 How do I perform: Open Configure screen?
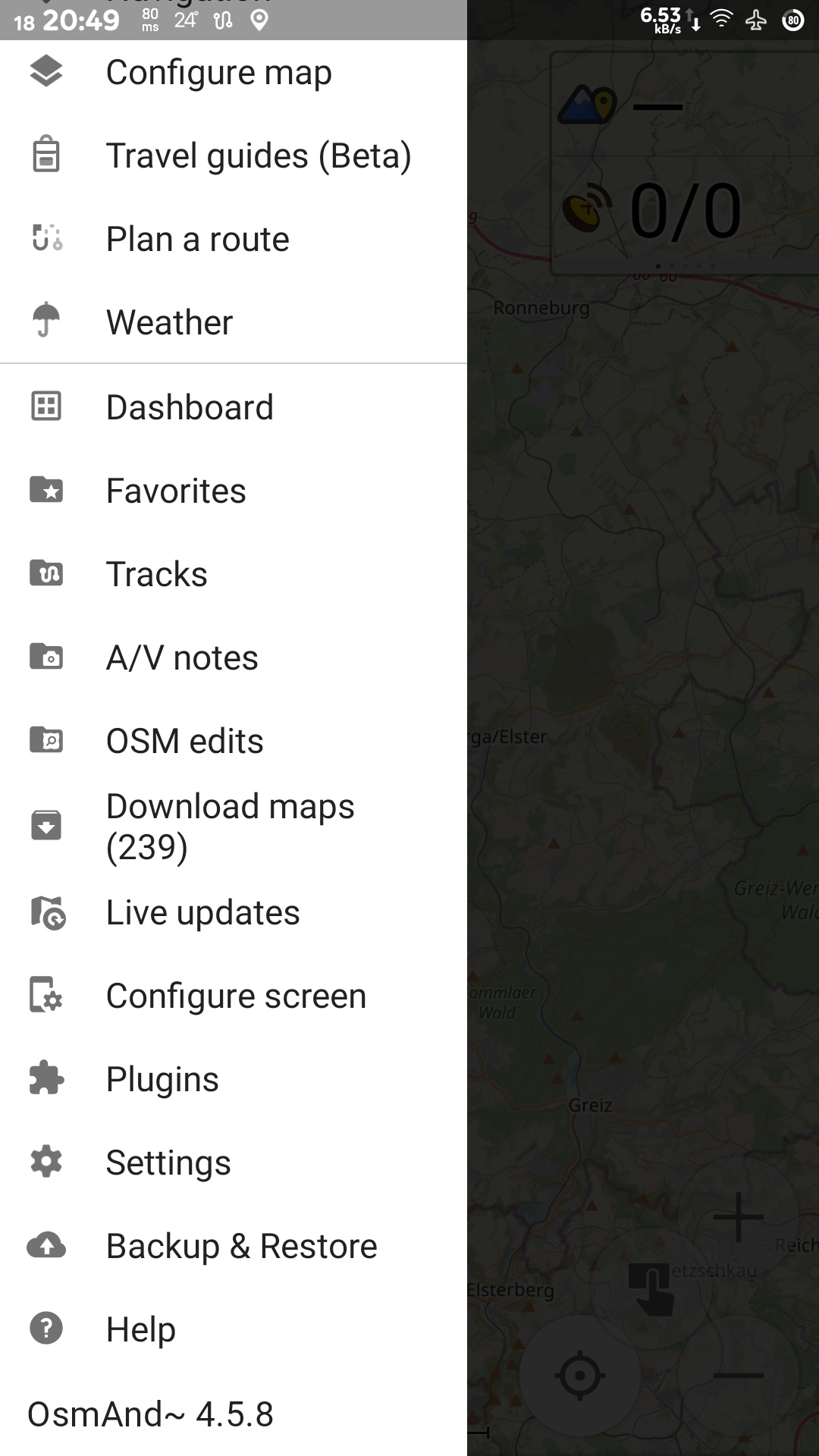click(x=236, y=996)
